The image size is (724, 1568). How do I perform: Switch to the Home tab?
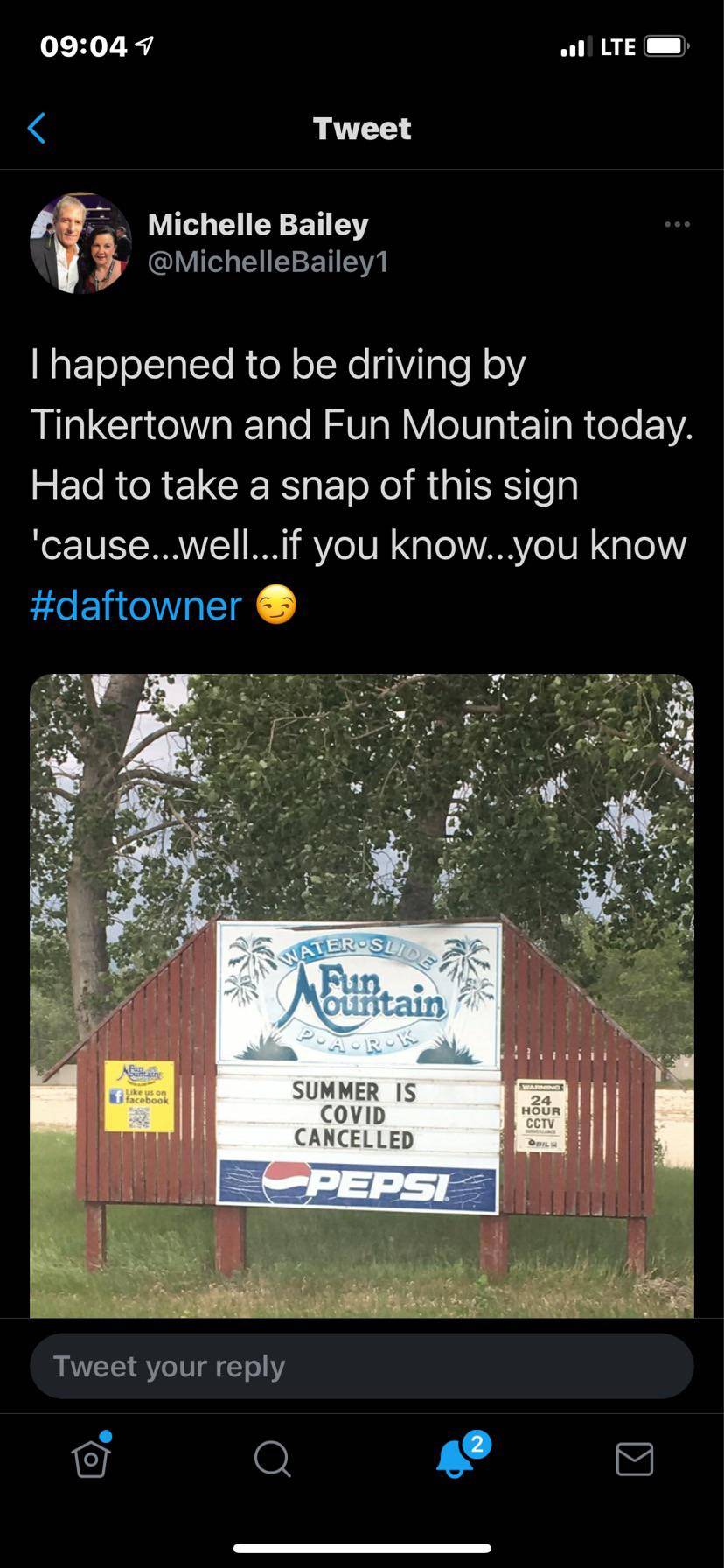click(91, 1459)
